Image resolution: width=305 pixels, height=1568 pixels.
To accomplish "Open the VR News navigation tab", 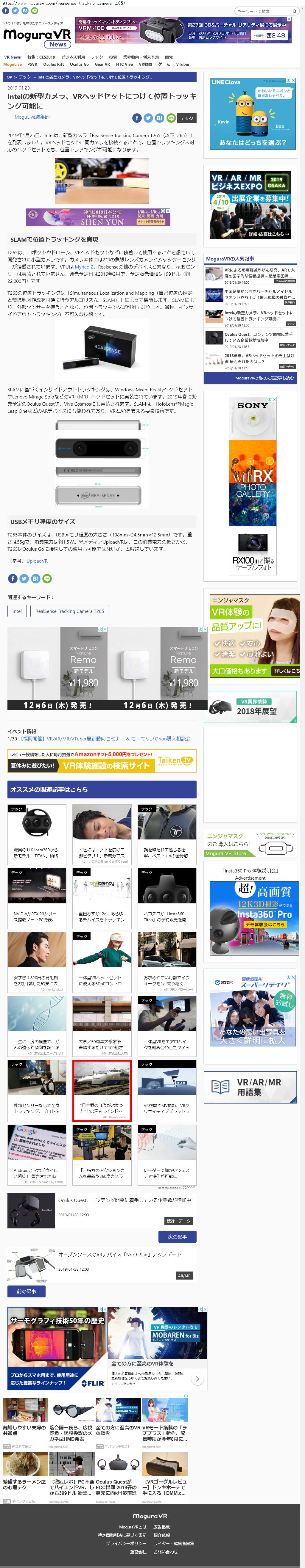I will tap(12, 57).
